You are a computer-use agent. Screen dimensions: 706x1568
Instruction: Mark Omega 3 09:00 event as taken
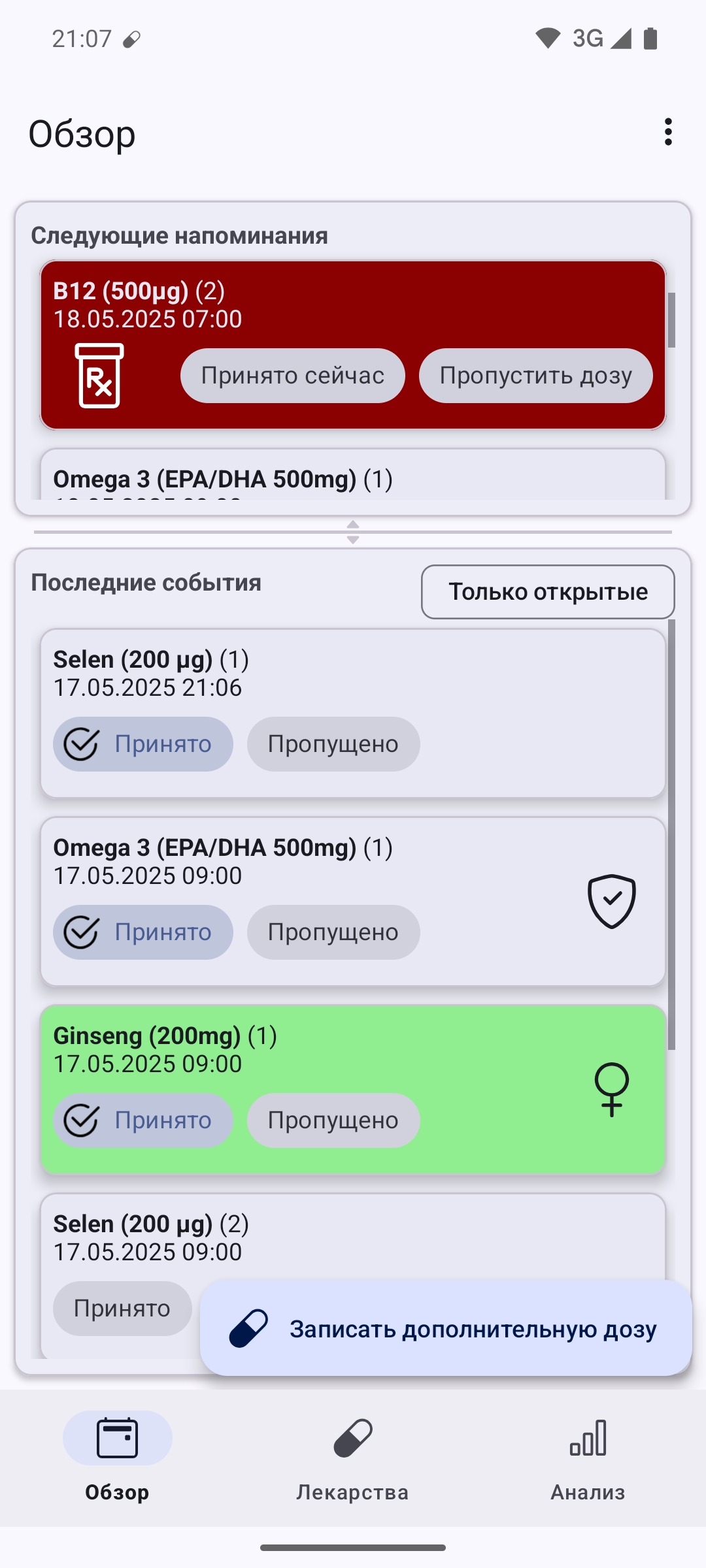tap(143, 932)
